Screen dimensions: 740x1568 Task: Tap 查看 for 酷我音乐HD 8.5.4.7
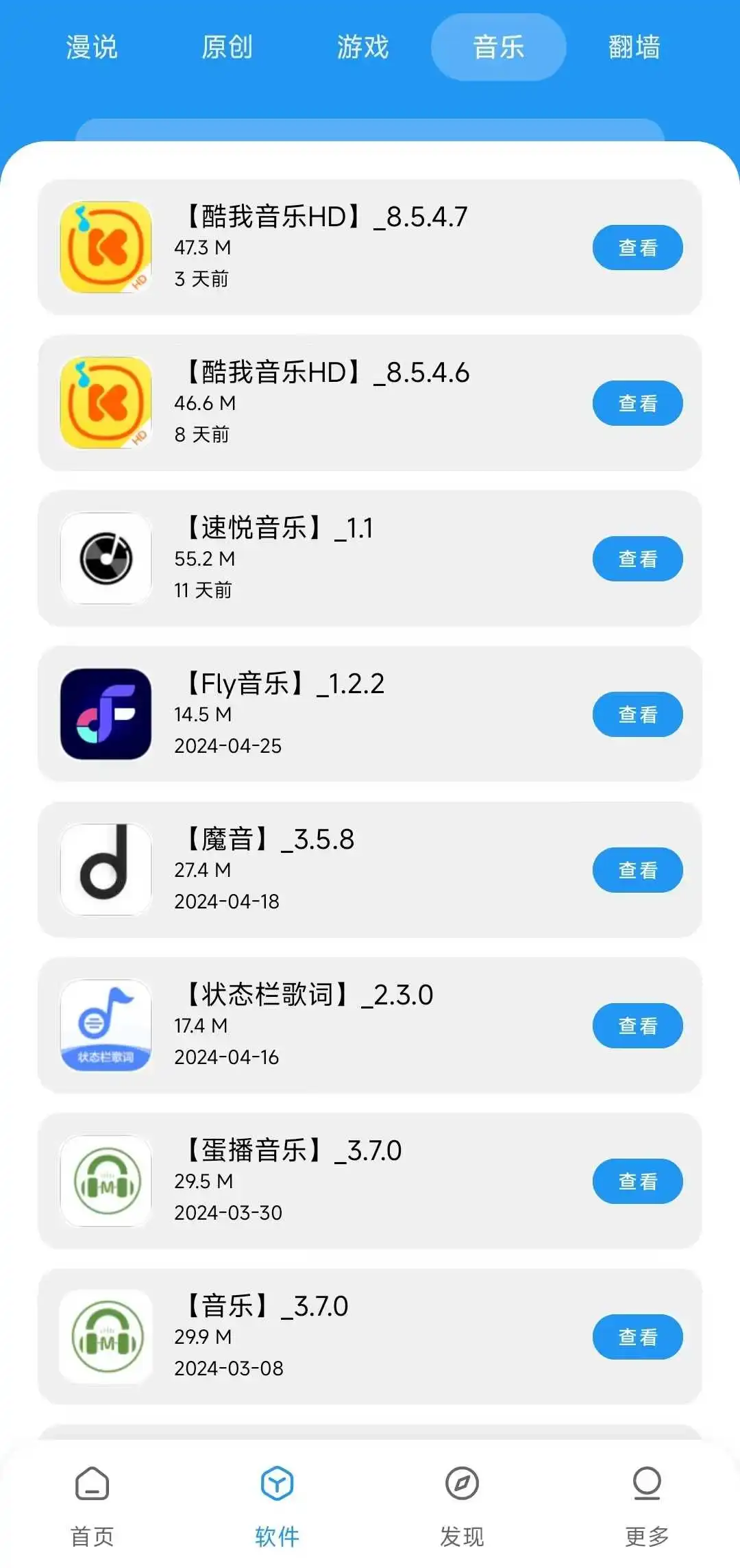[x=637, y=248]
